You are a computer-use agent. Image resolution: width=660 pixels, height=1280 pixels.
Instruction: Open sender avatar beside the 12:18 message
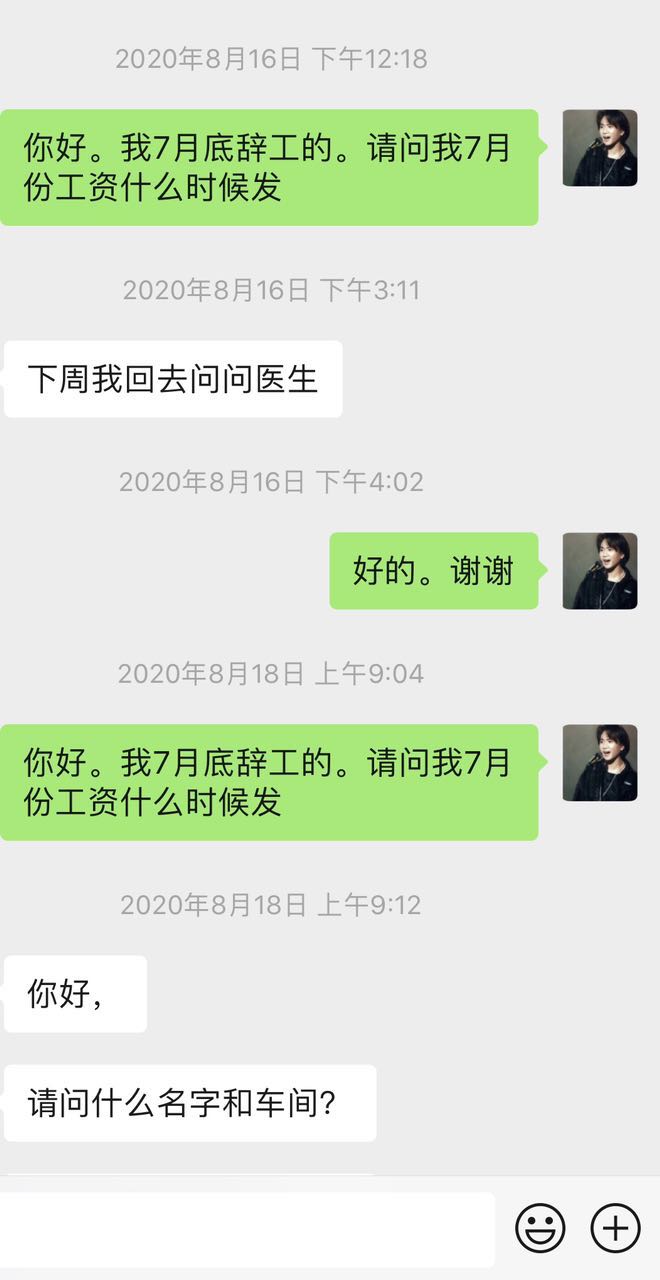tap(600, 148)
